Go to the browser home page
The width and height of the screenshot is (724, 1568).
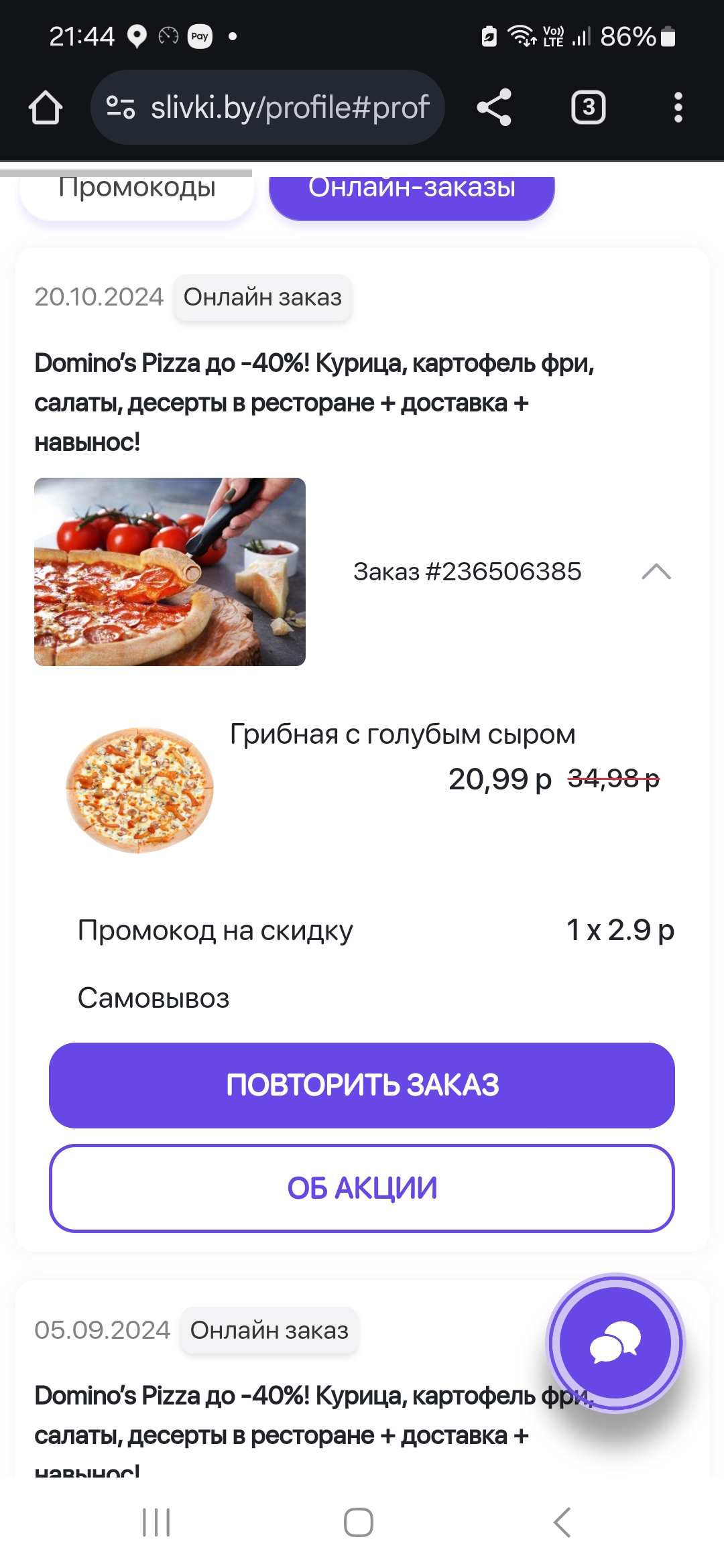pos(46,107)
